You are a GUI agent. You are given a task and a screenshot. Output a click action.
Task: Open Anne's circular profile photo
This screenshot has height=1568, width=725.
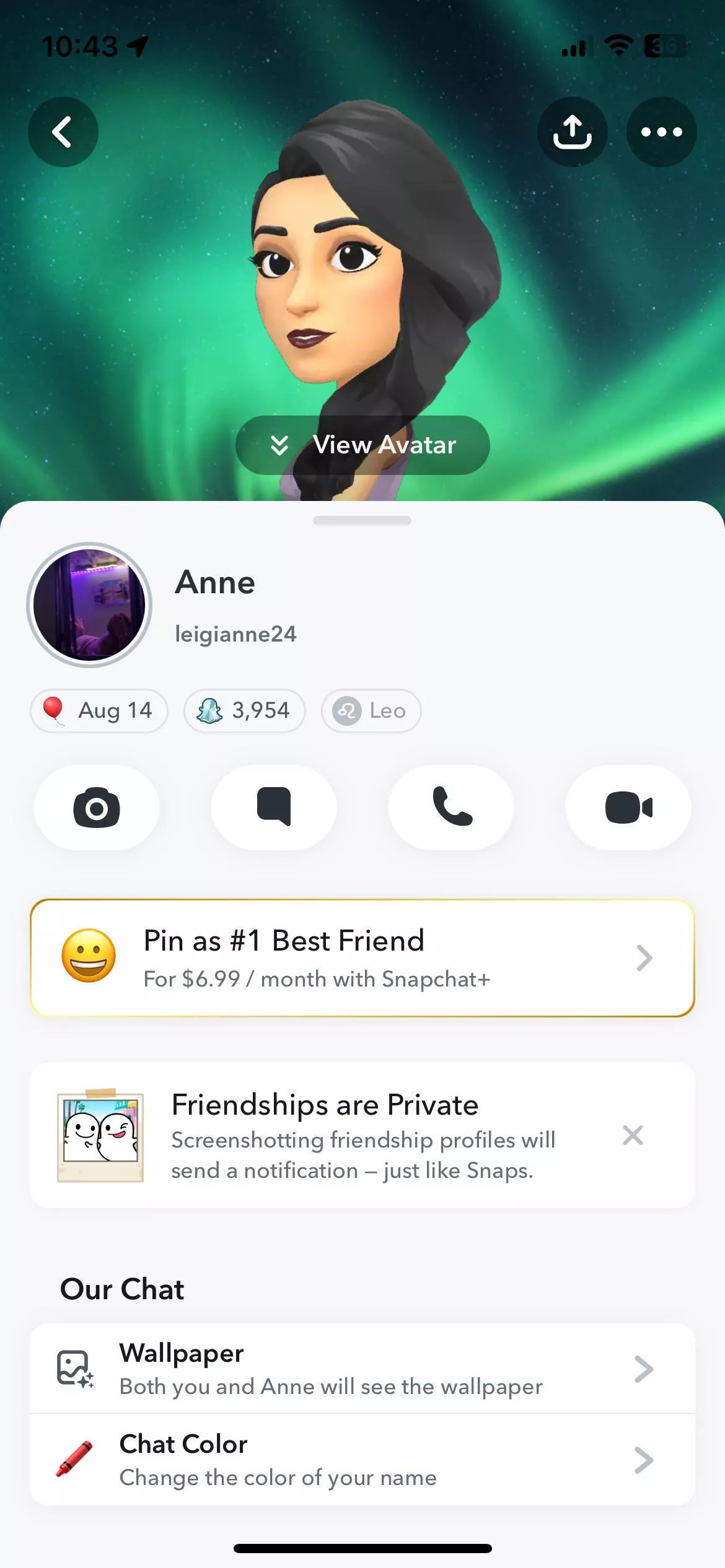pyautogui.click(x=89, y=605)
